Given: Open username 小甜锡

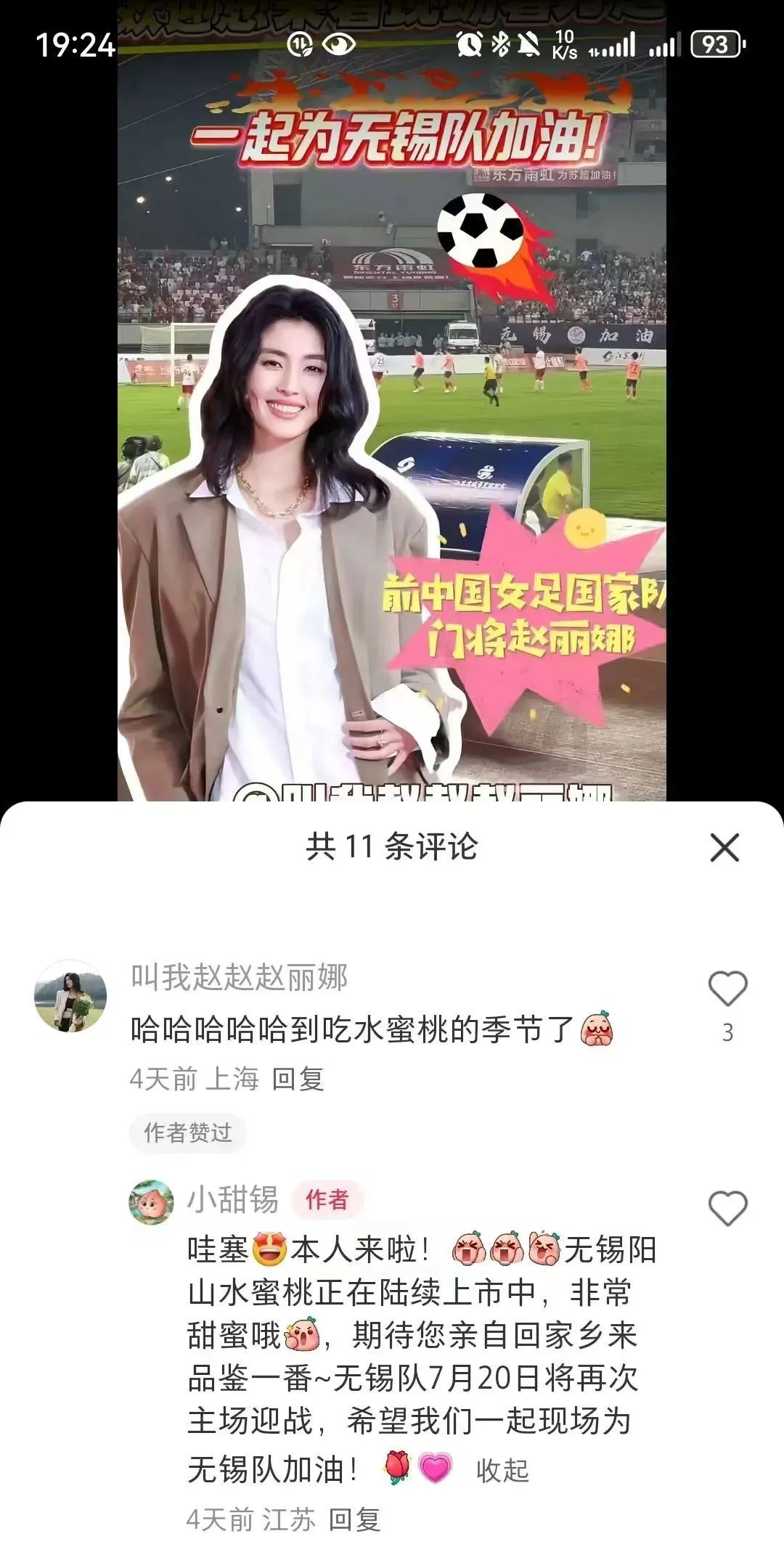Looking at the screenshot, I should point(233,1199).
